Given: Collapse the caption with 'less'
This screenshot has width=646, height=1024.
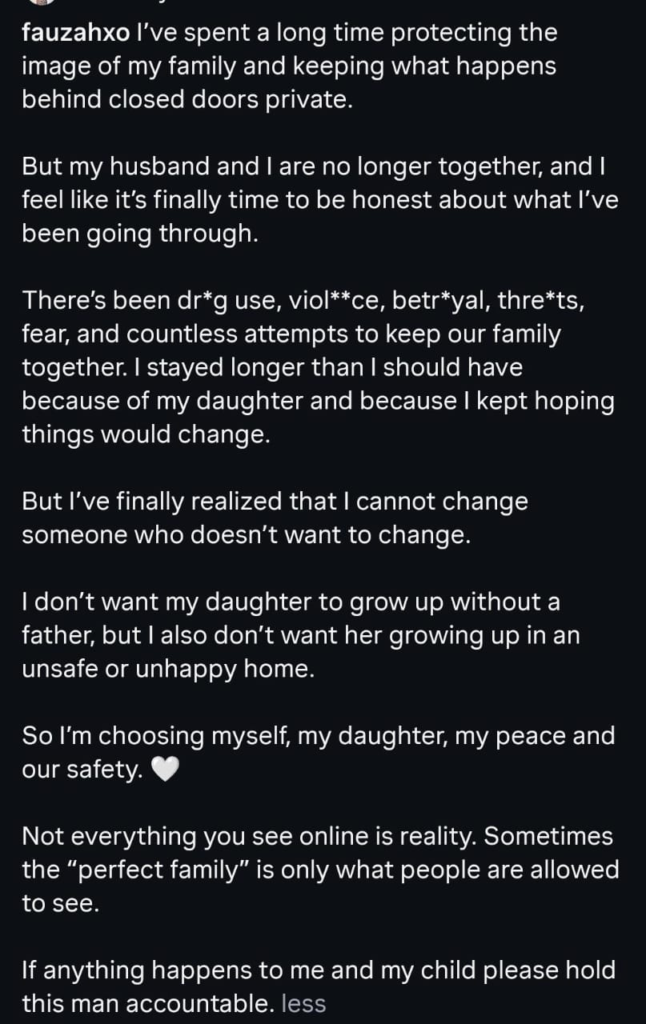Looking at the screenshot, I should pos(303,1002).
